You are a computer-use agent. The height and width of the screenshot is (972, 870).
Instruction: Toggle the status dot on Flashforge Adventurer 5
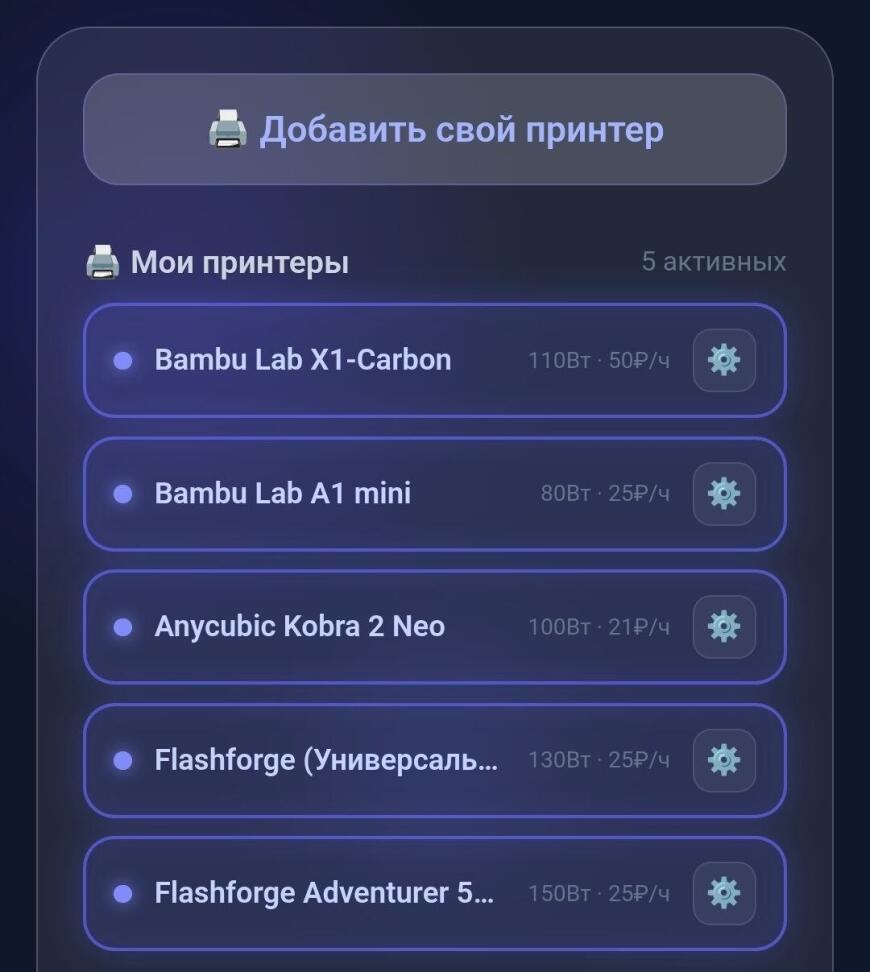(x=122, y=893)
